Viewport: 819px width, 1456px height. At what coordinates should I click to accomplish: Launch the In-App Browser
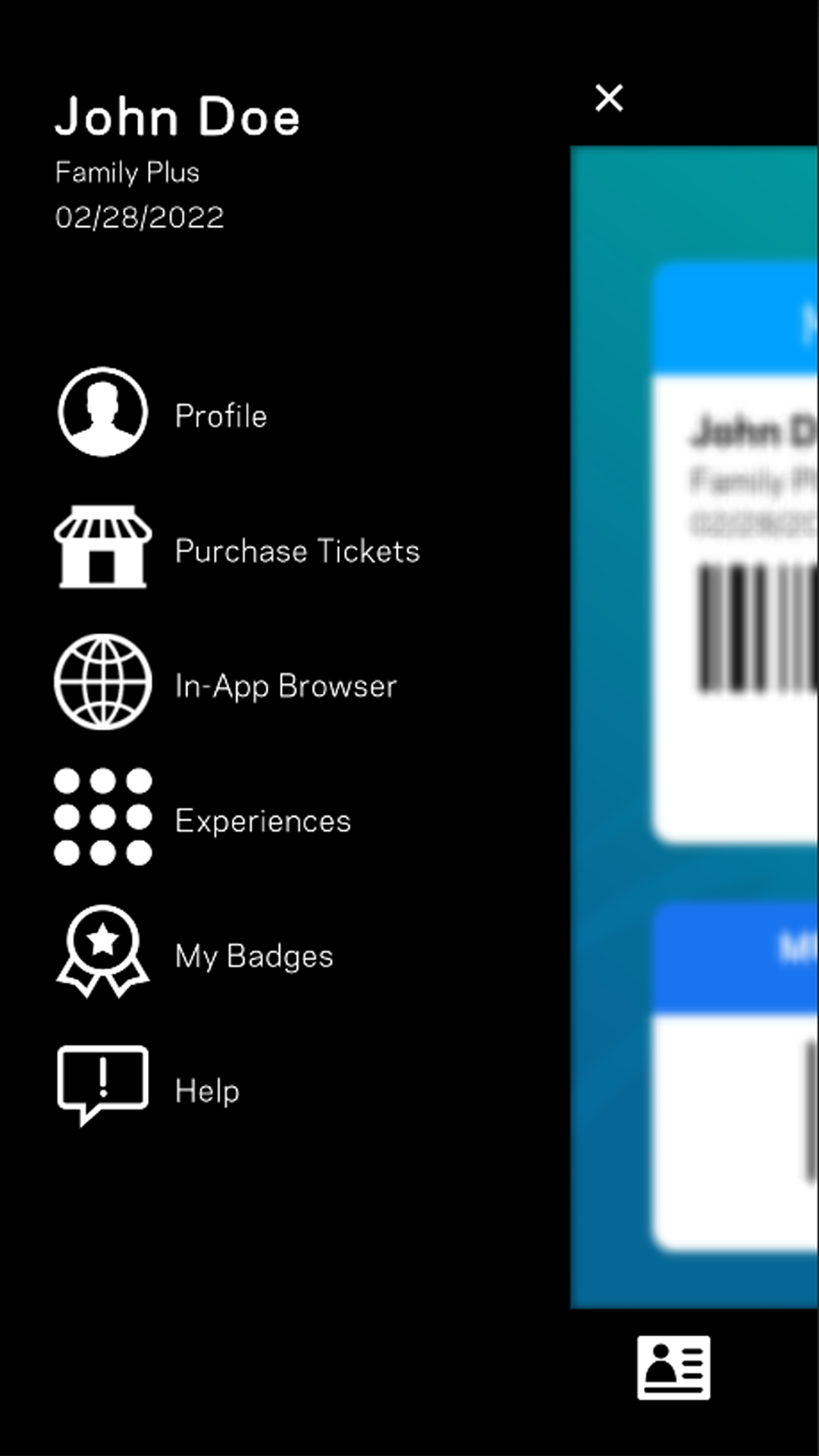285,685
